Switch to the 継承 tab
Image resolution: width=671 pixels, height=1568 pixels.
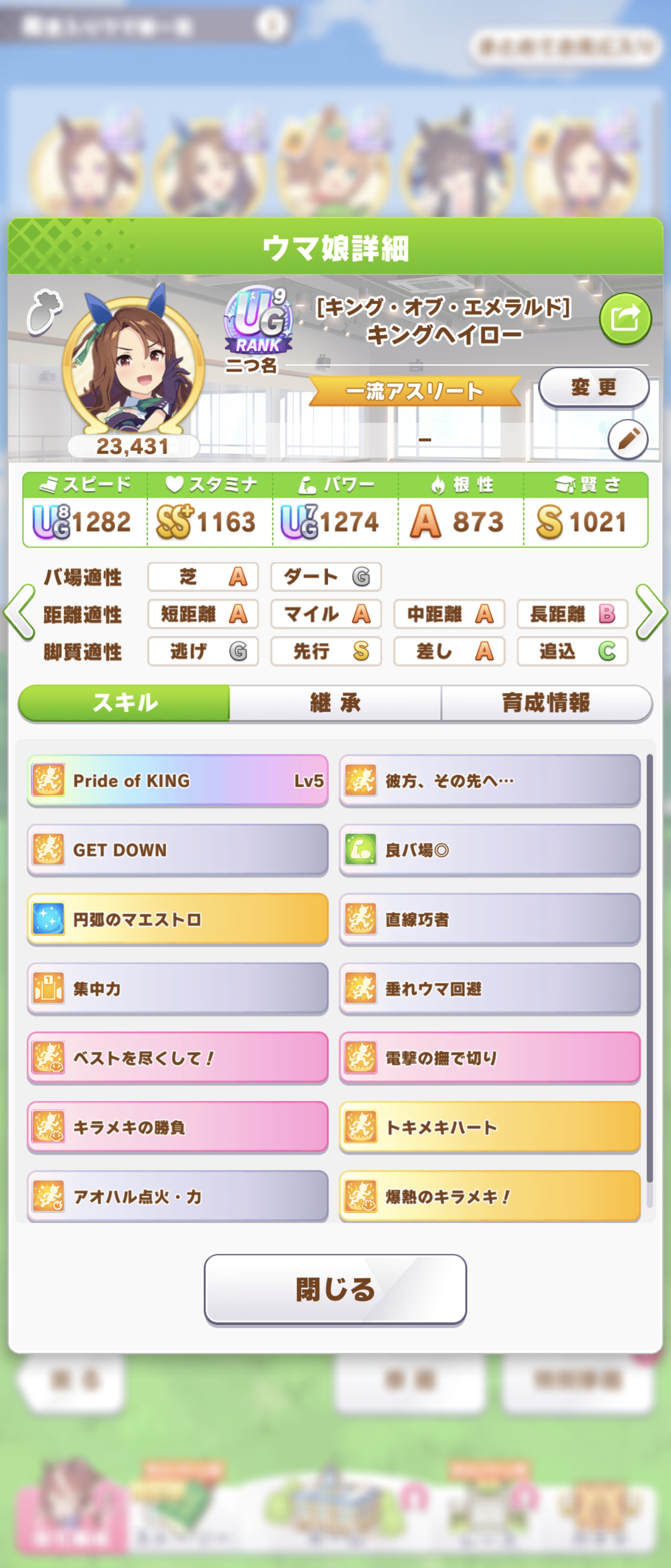point(335,703)
